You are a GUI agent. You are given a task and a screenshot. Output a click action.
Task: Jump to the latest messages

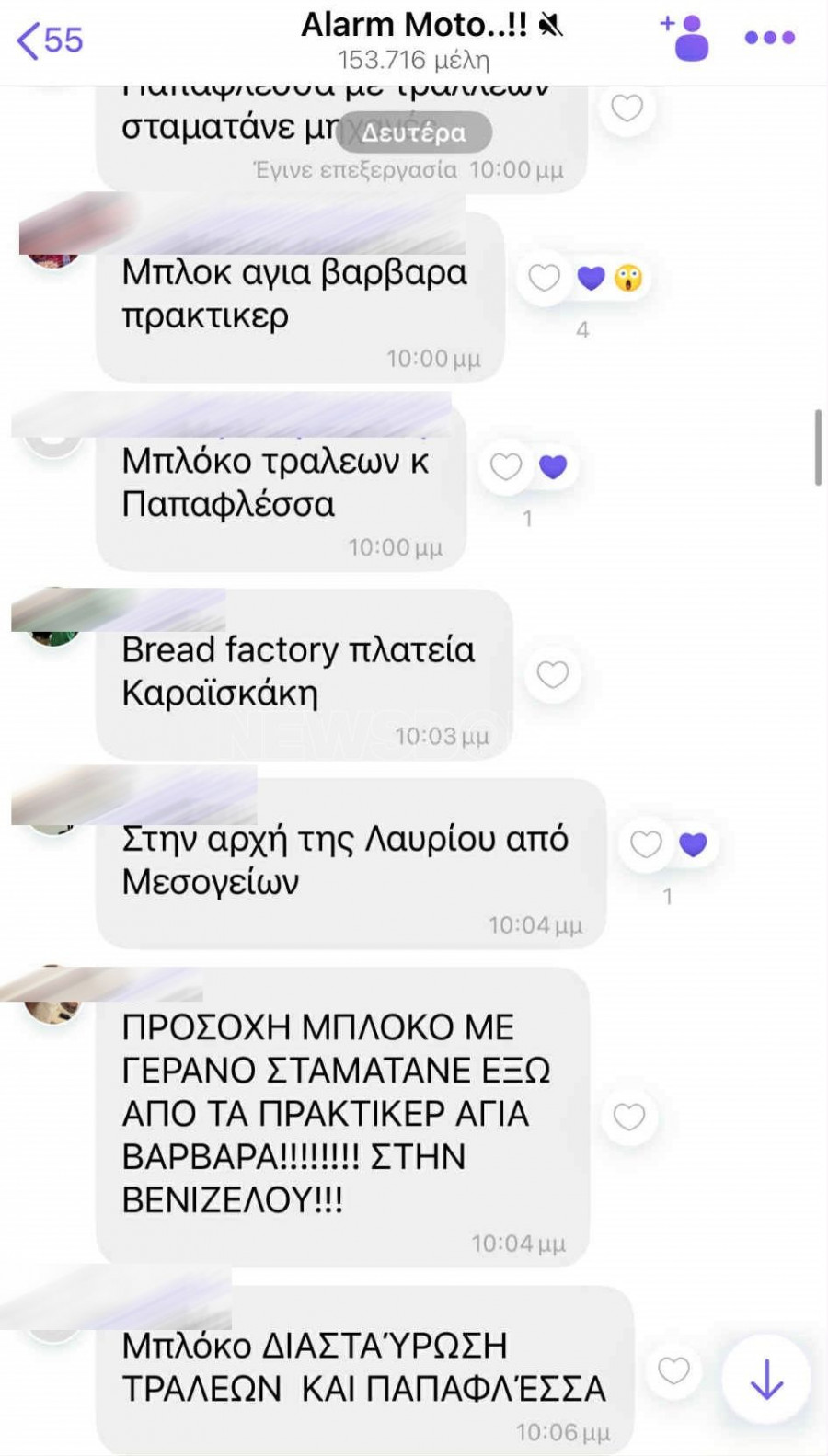766,1379
